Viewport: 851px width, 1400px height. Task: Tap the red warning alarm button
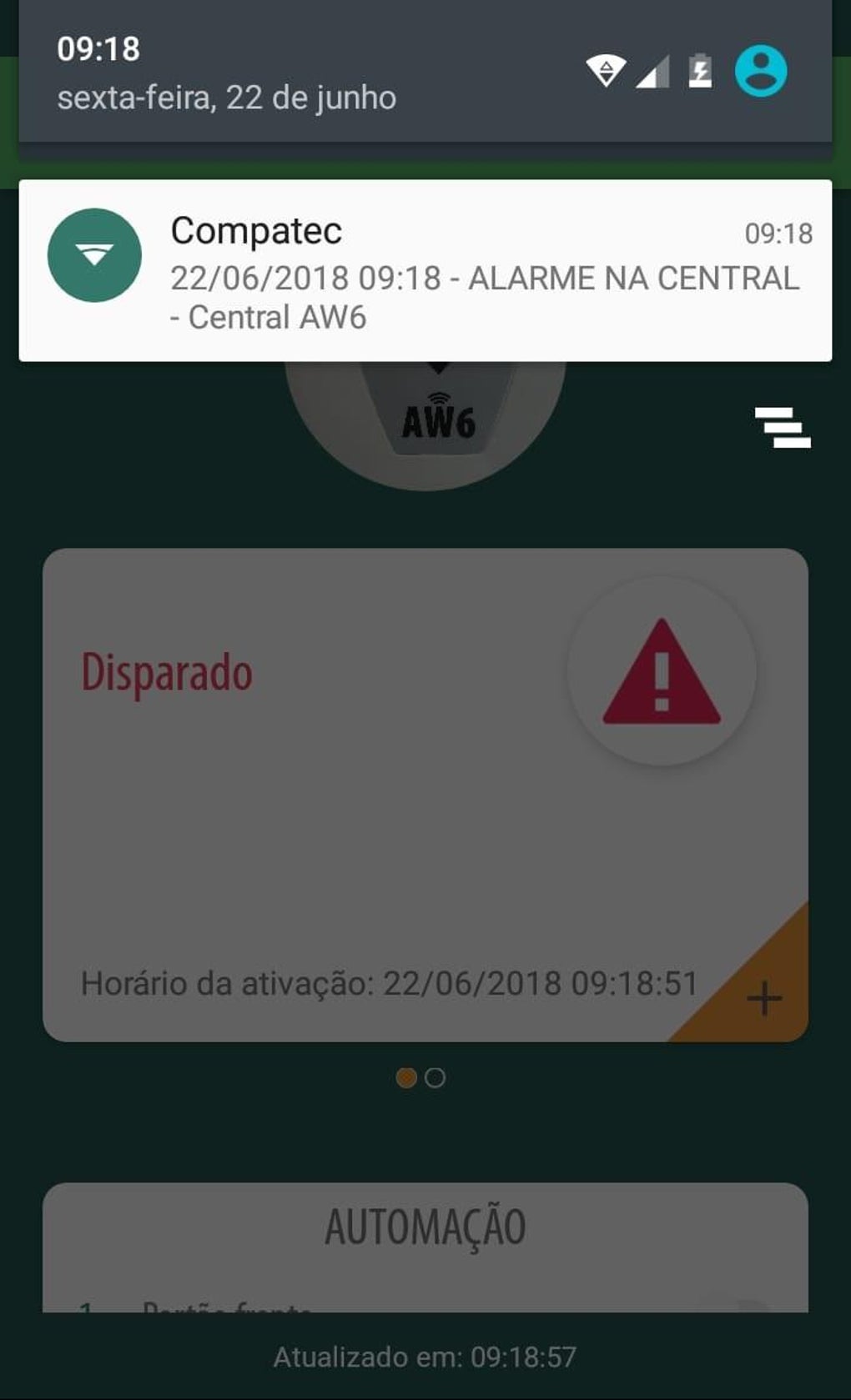point(662,672)
